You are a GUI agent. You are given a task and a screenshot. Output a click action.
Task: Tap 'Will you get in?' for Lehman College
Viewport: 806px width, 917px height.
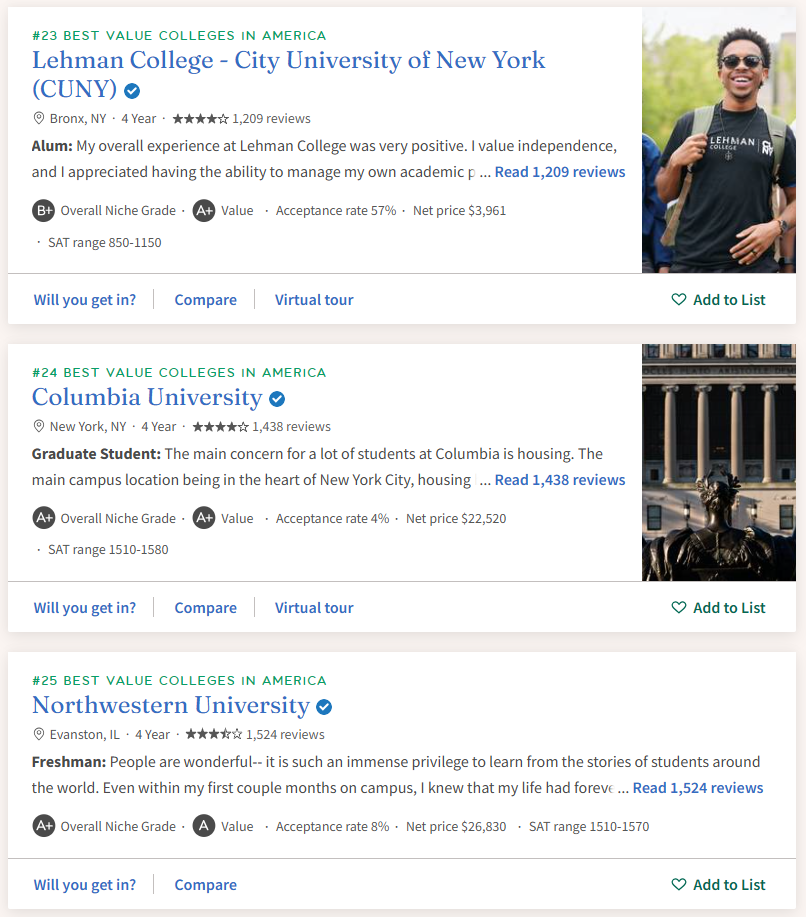point(84,300)
